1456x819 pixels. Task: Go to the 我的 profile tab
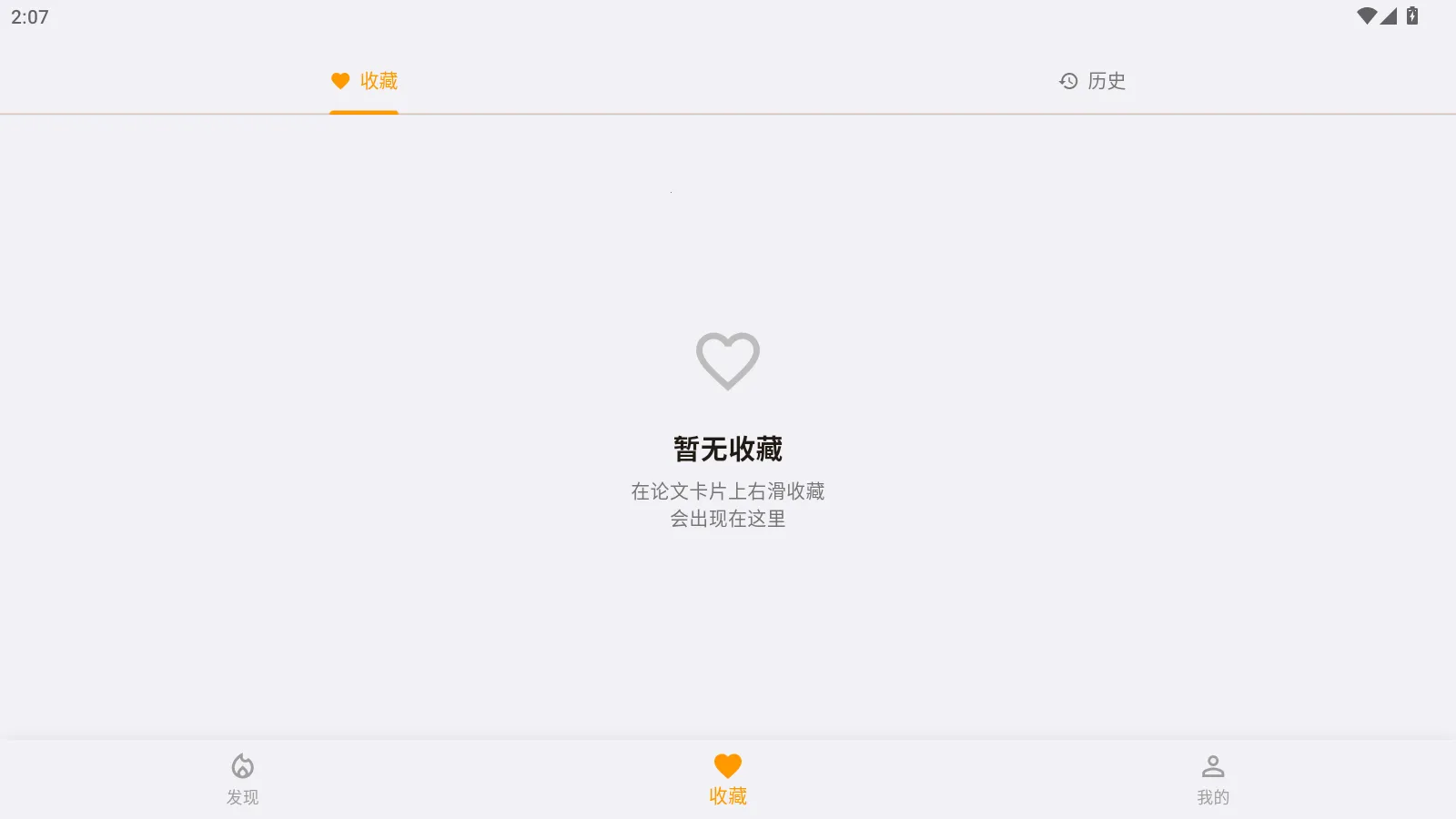[x=1212, y=779]
